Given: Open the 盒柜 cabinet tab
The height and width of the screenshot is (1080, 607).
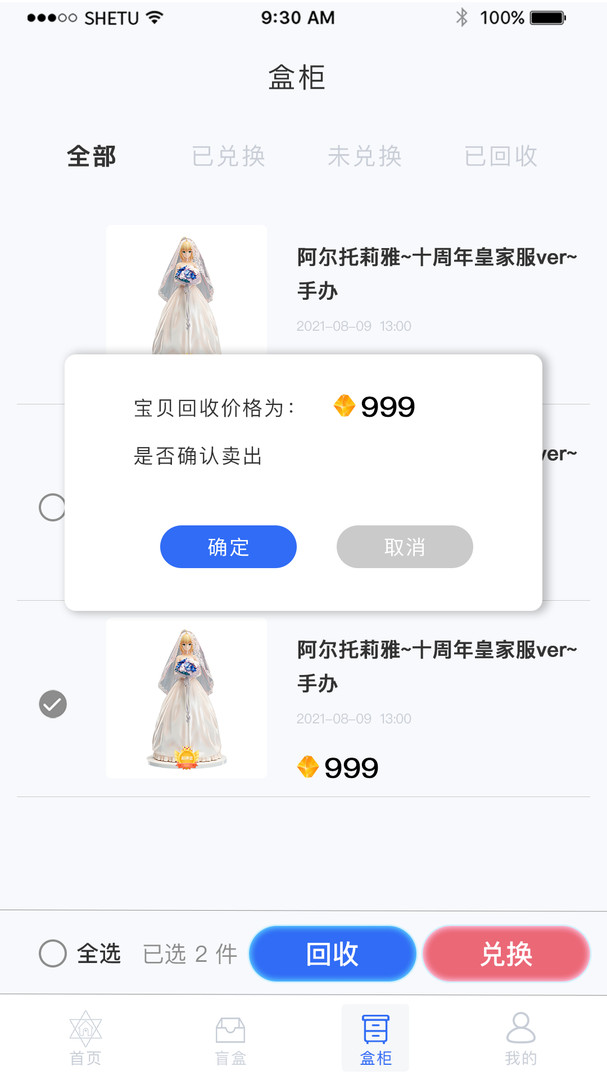Looking at the screenshot, I should [x=376, y=1038].
